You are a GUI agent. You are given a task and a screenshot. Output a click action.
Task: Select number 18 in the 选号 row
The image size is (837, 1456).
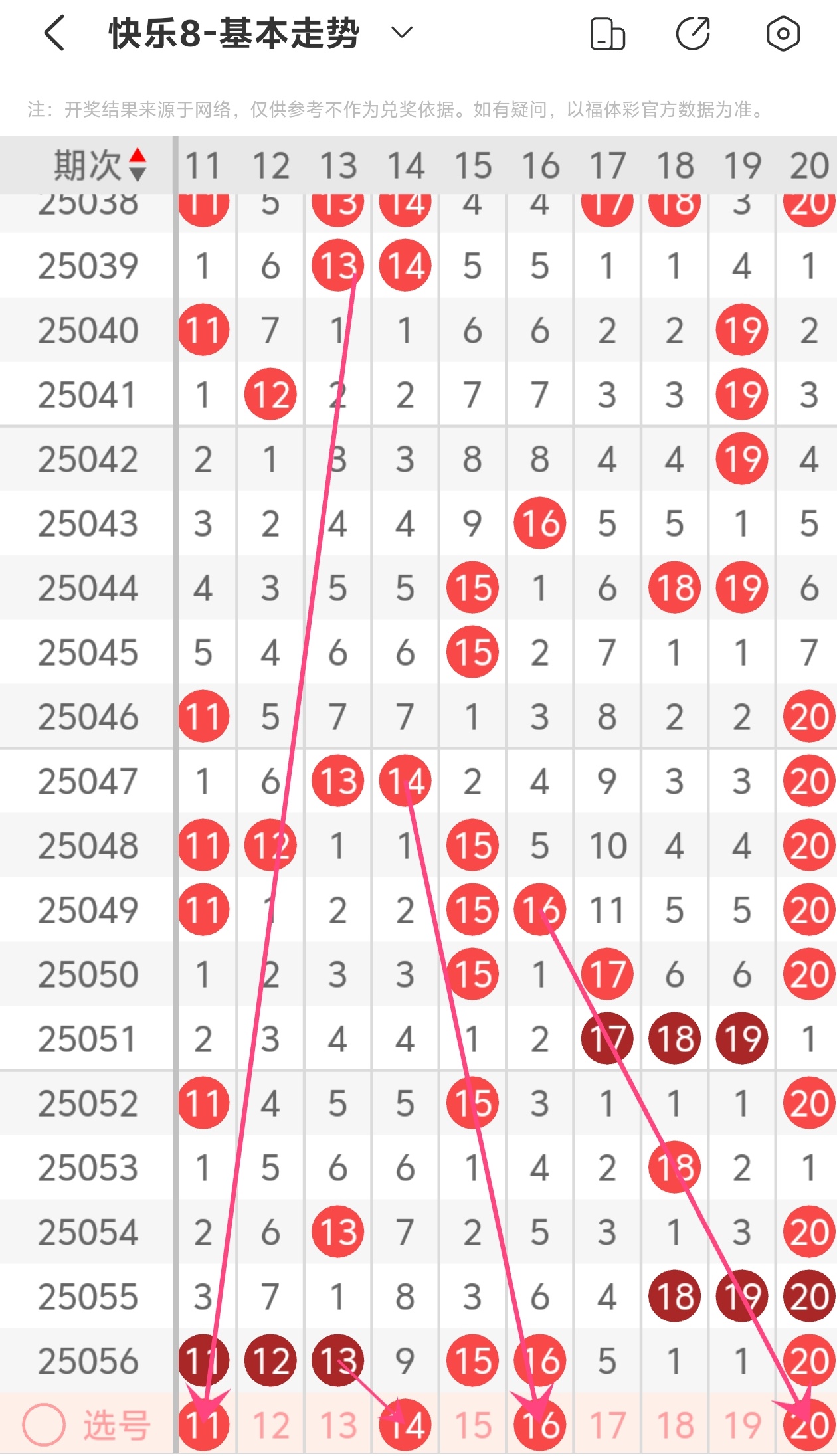pyautogui.click(x=675, y=1425)
